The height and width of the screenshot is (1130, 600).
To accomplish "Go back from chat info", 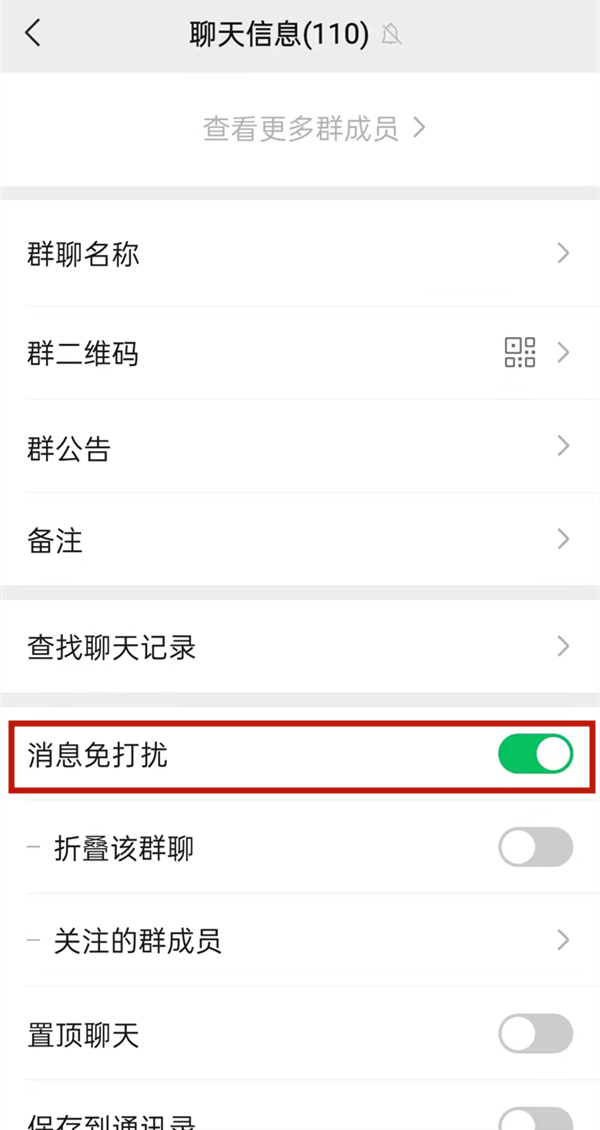I will (x=33, y=34).
